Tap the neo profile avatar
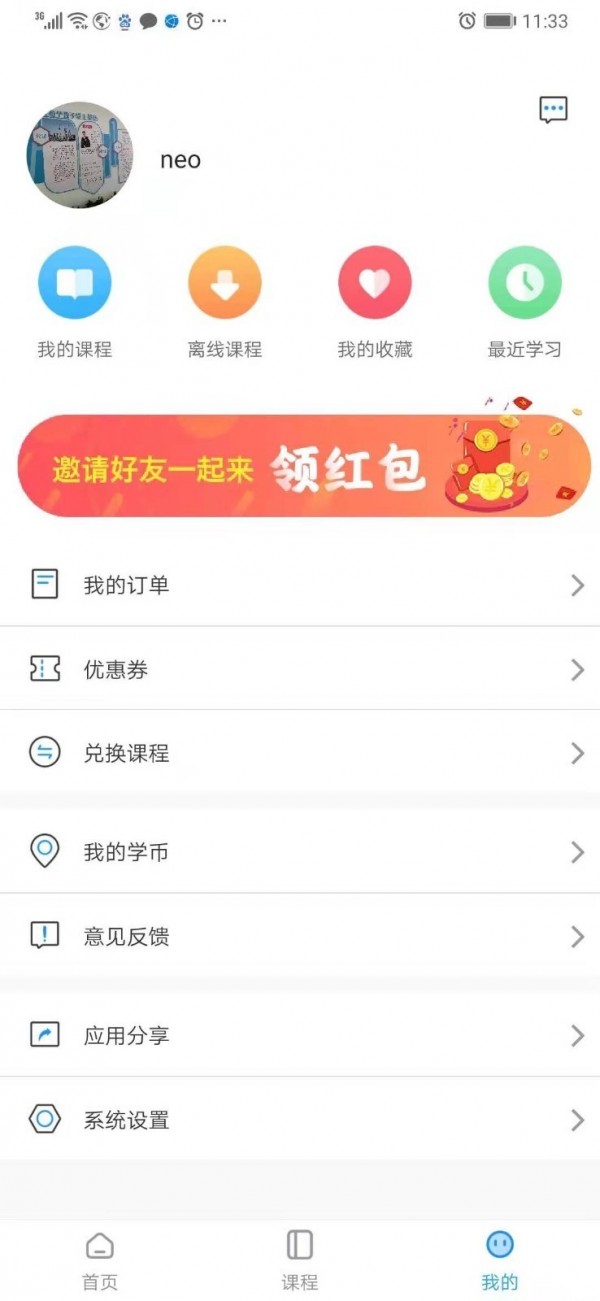This screenshot has width=600, height=1301. click(x=80, y=155)
